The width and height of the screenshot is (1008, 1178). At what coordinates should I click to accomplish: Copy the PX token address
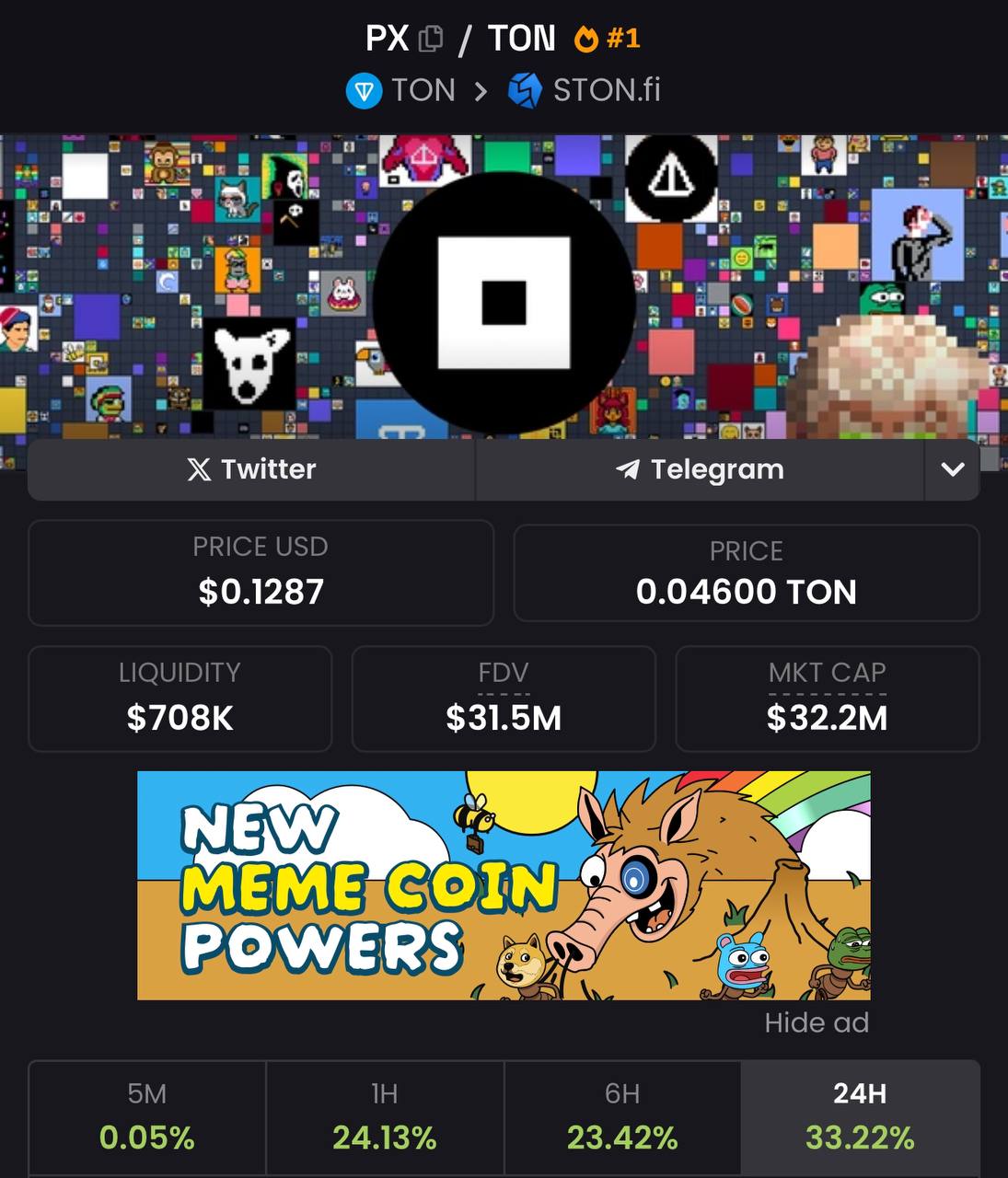[x=430, y=40]
